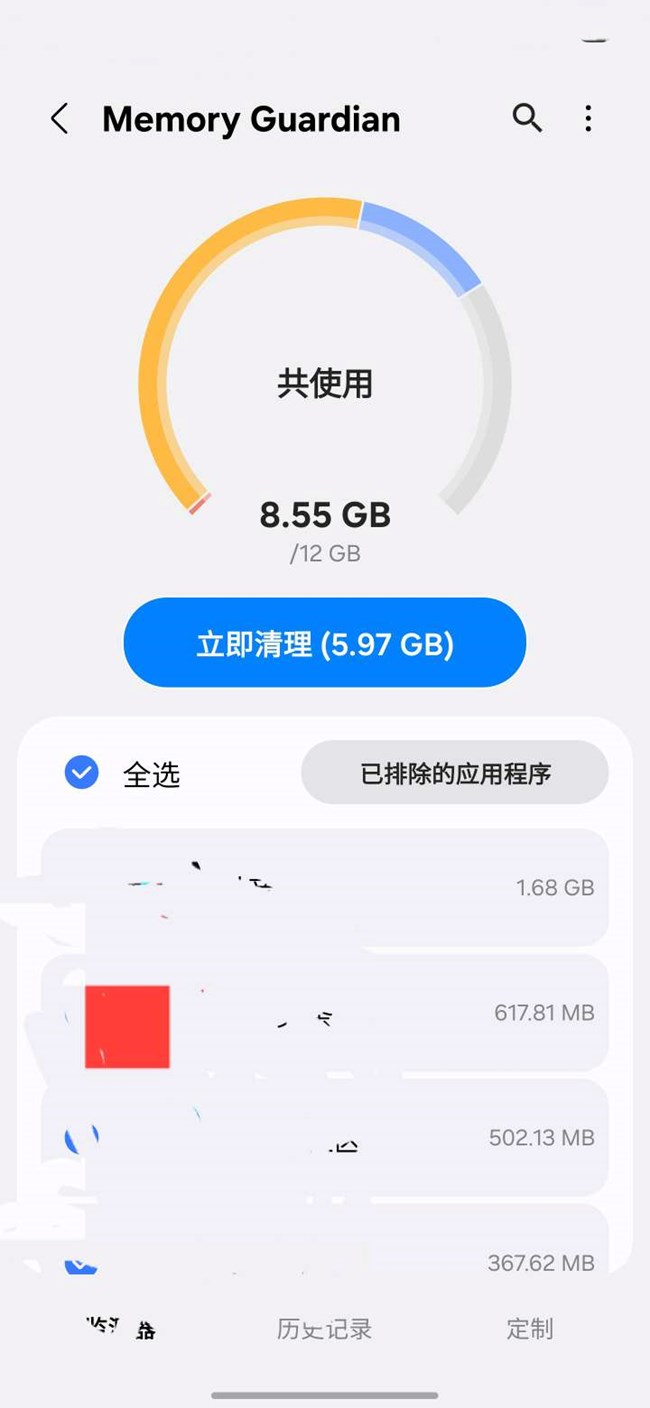Screen dimensions: 650x1408
Task: Go back from Memory Guardian
Action: 60,119
